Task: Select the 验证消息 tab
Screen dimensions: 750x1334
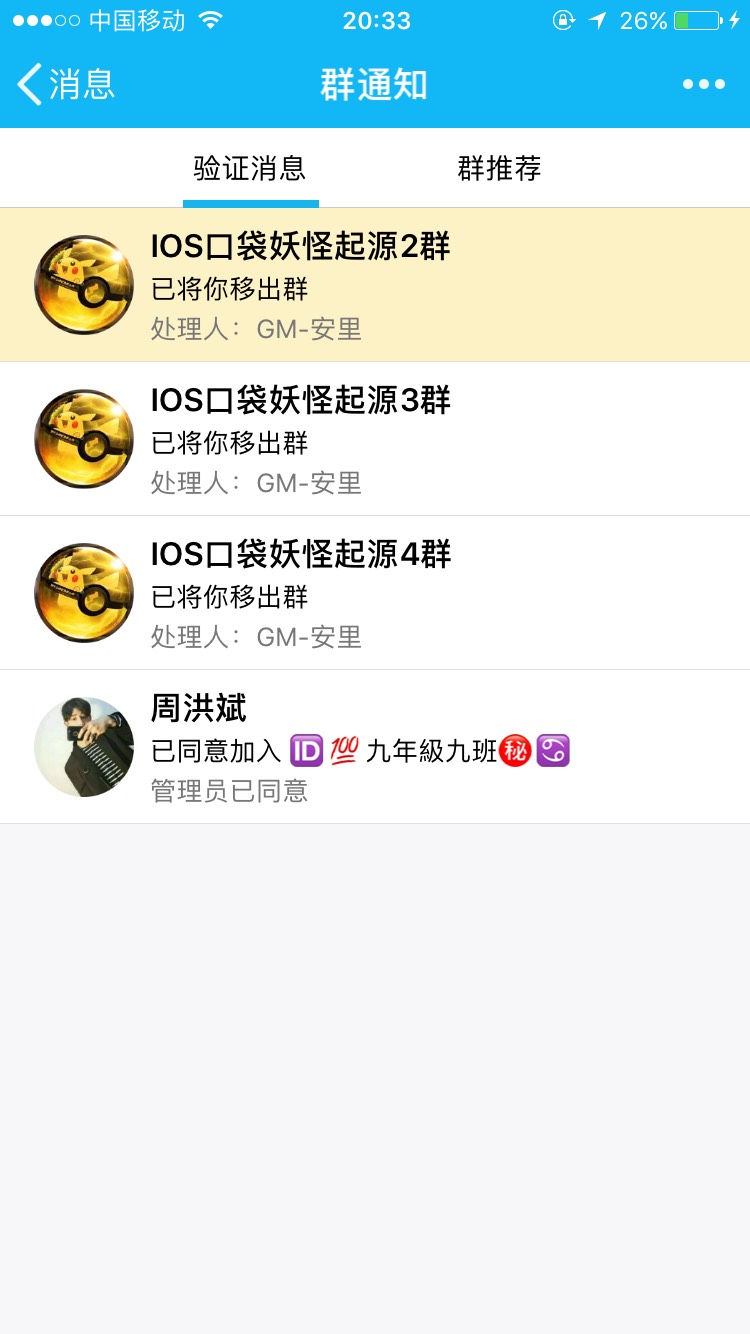Action: pos(250,169)
